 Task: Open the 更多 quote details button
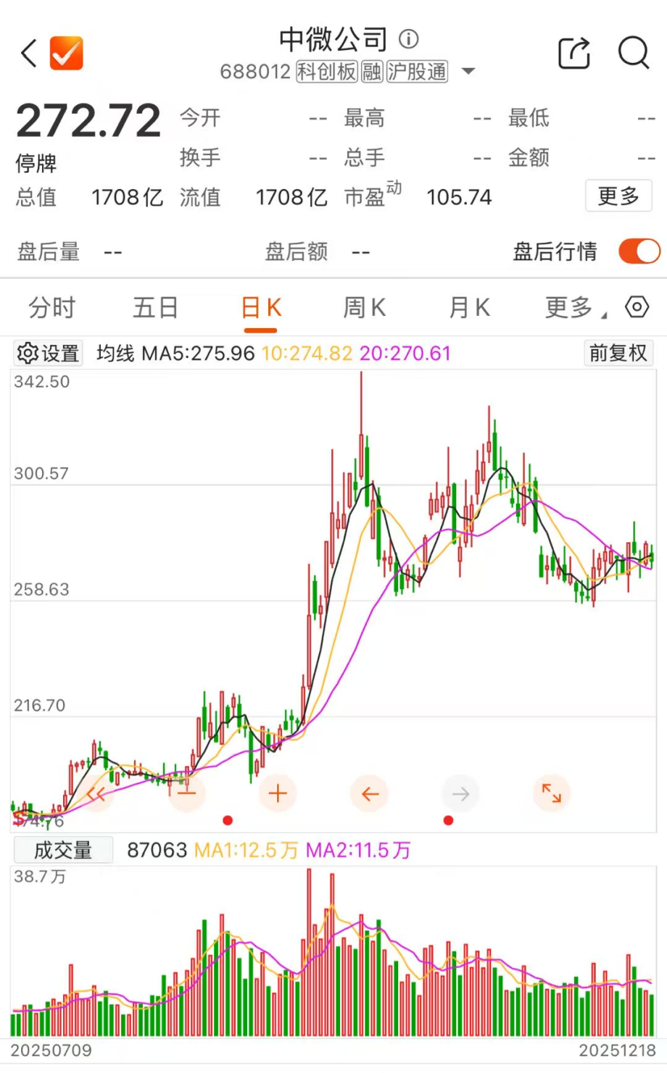click(618, 197)
